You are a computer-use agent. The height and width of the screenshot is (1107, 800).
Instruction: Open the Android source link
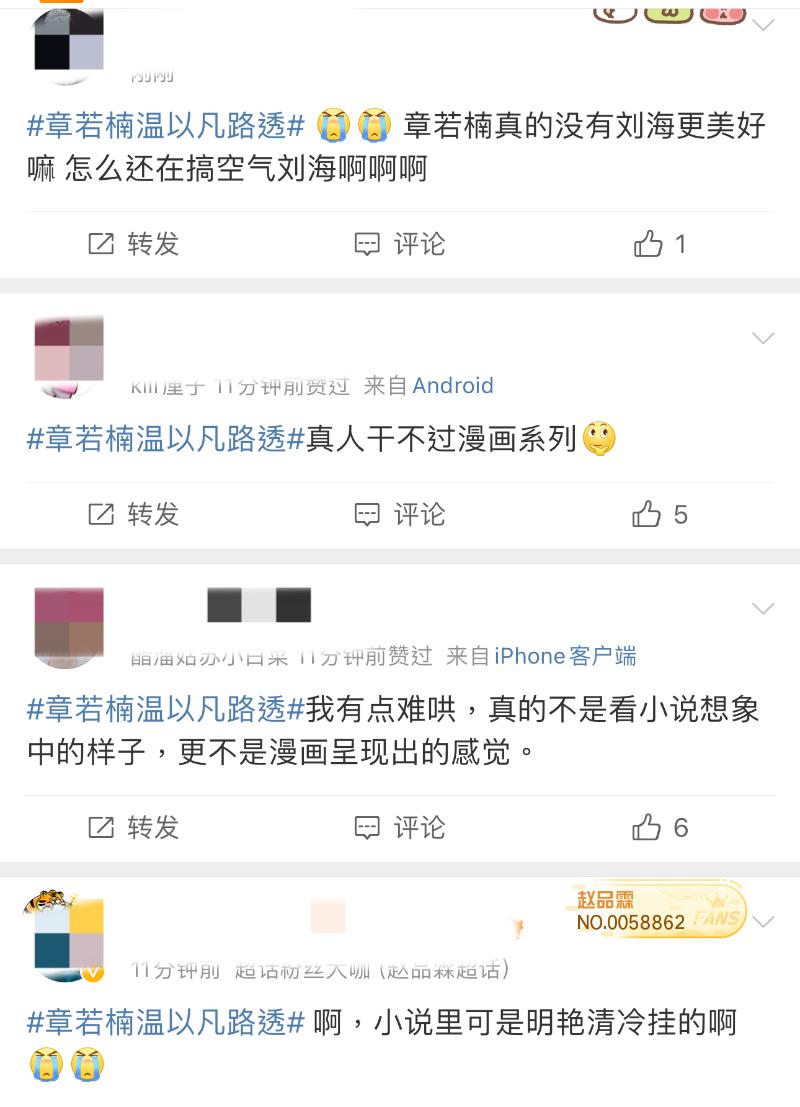click(453, 386)
